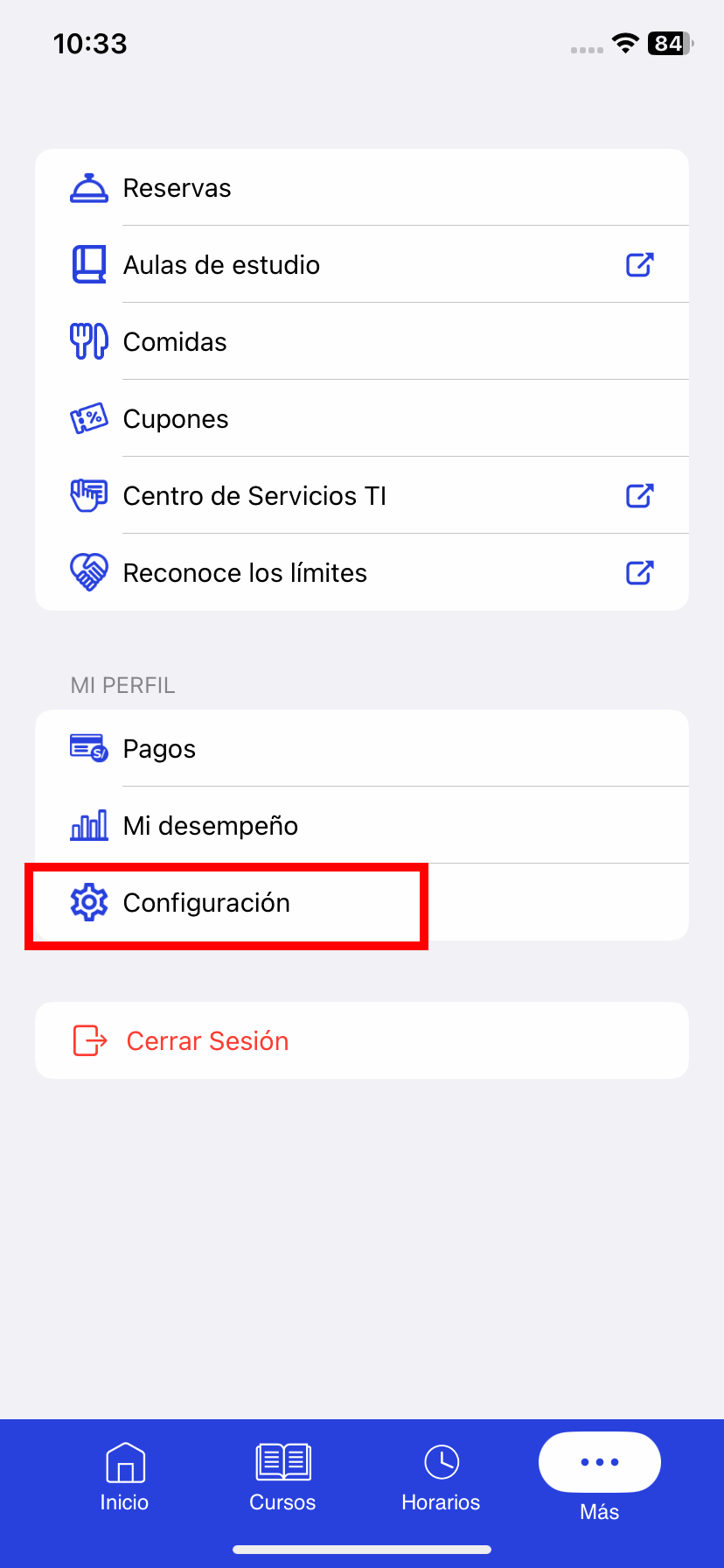Go to the Horarios tab
724x1568 pixels.
coord(441,1477)
